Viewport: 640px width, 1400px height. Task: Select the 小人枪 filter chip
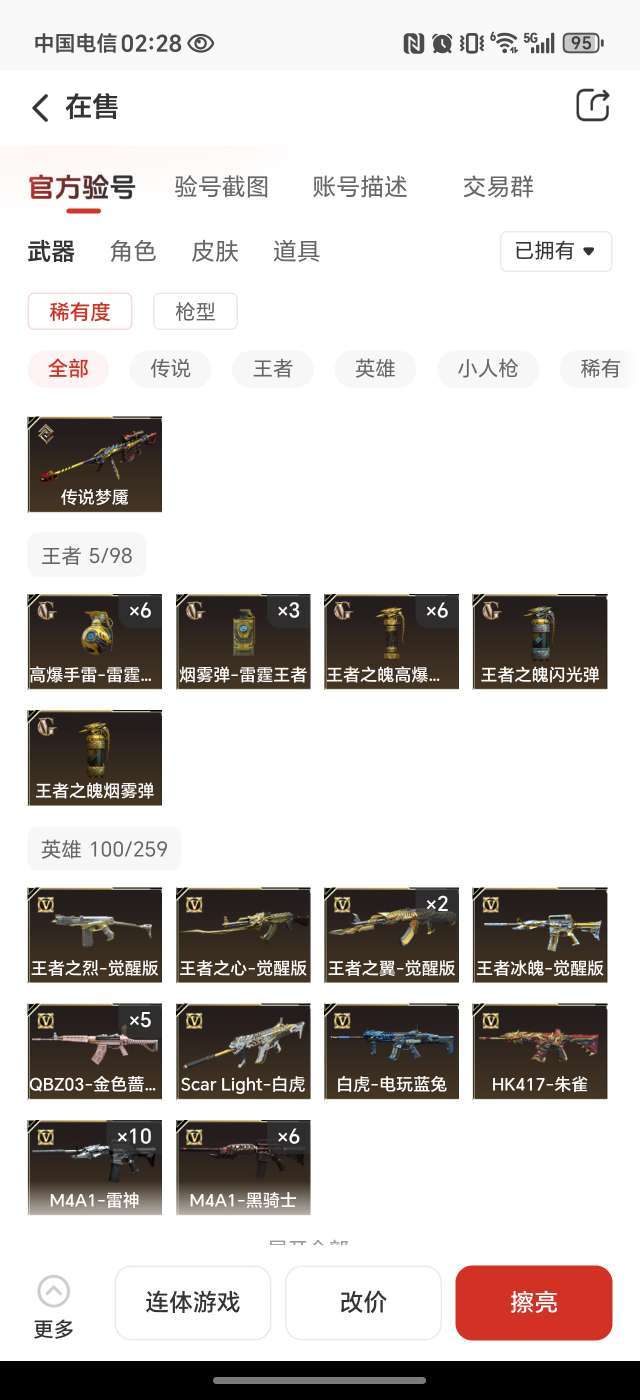coord(488,369)
